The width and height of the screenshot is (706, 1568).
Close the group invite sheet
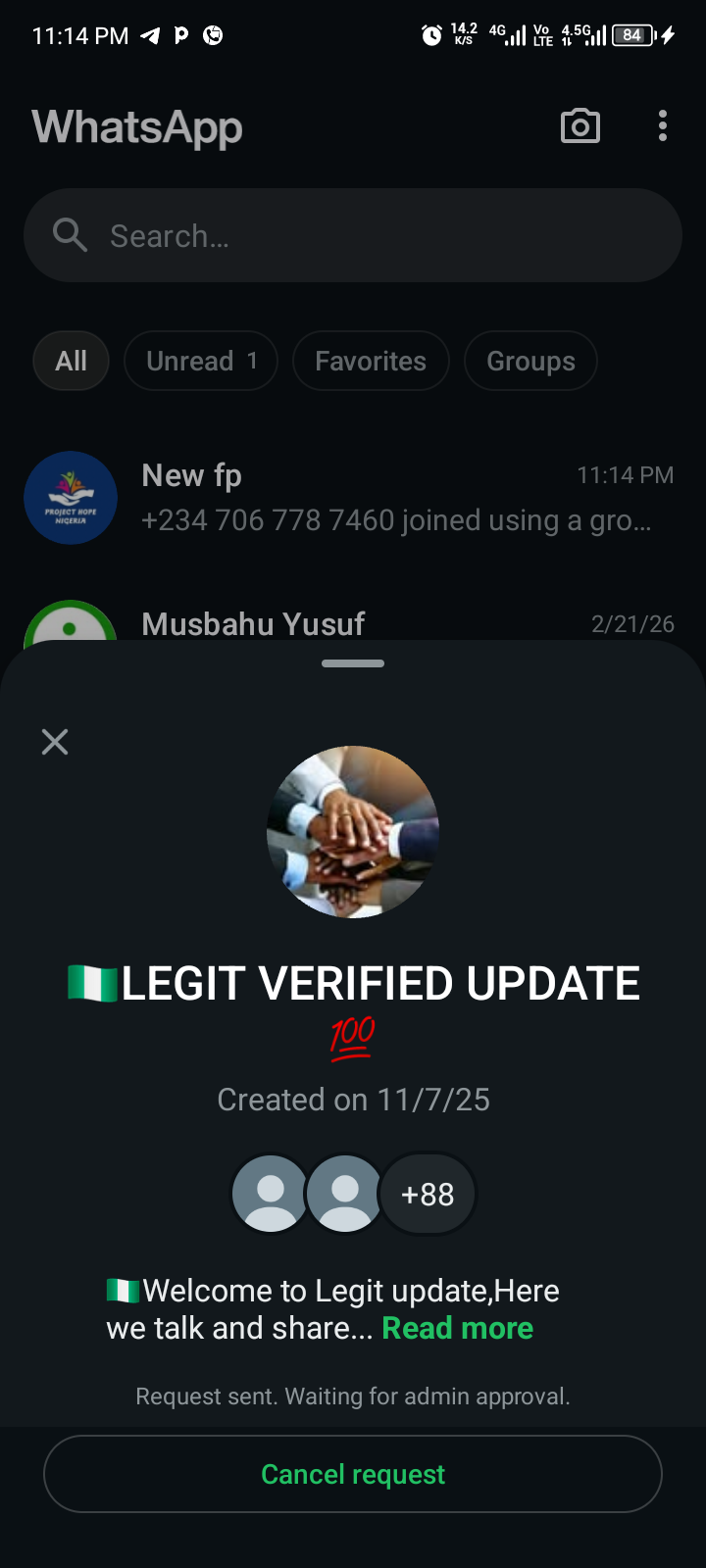coord(55,742)
